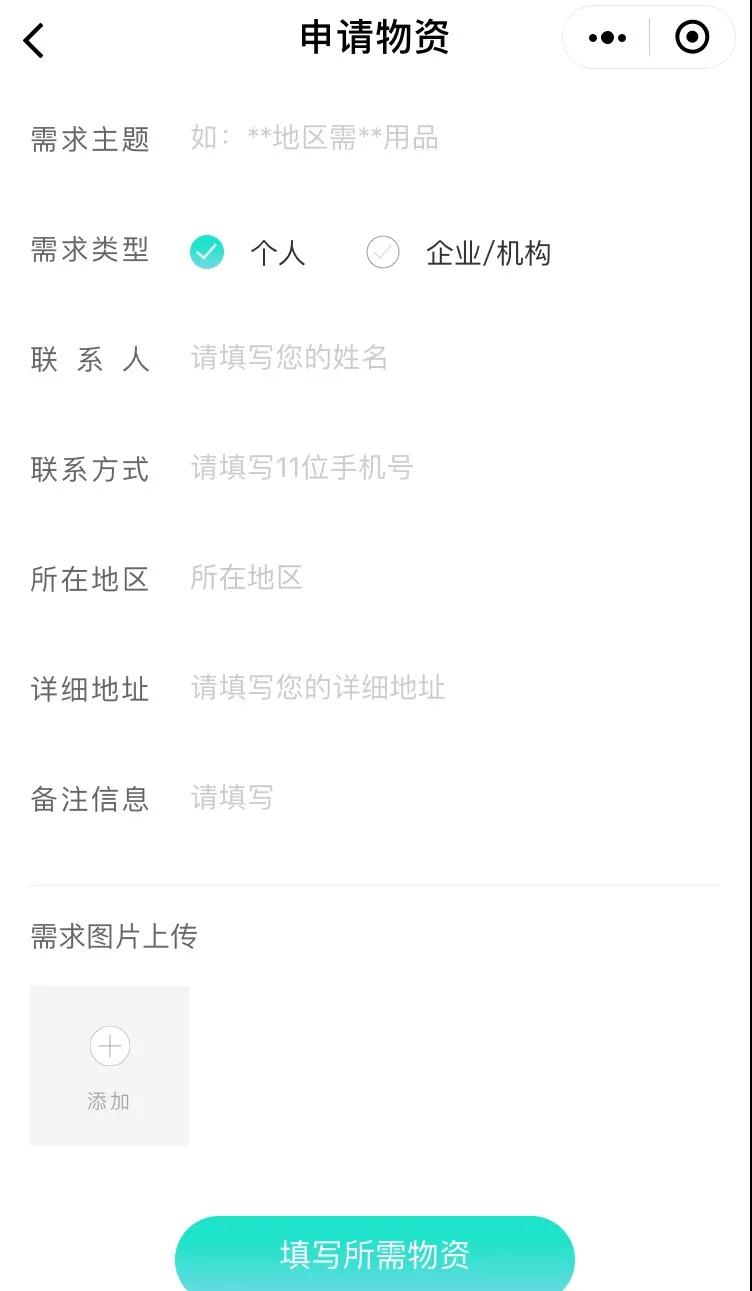Toggle the checkmark next to 个人
The image size is (752, 1291).
(207, 252)
